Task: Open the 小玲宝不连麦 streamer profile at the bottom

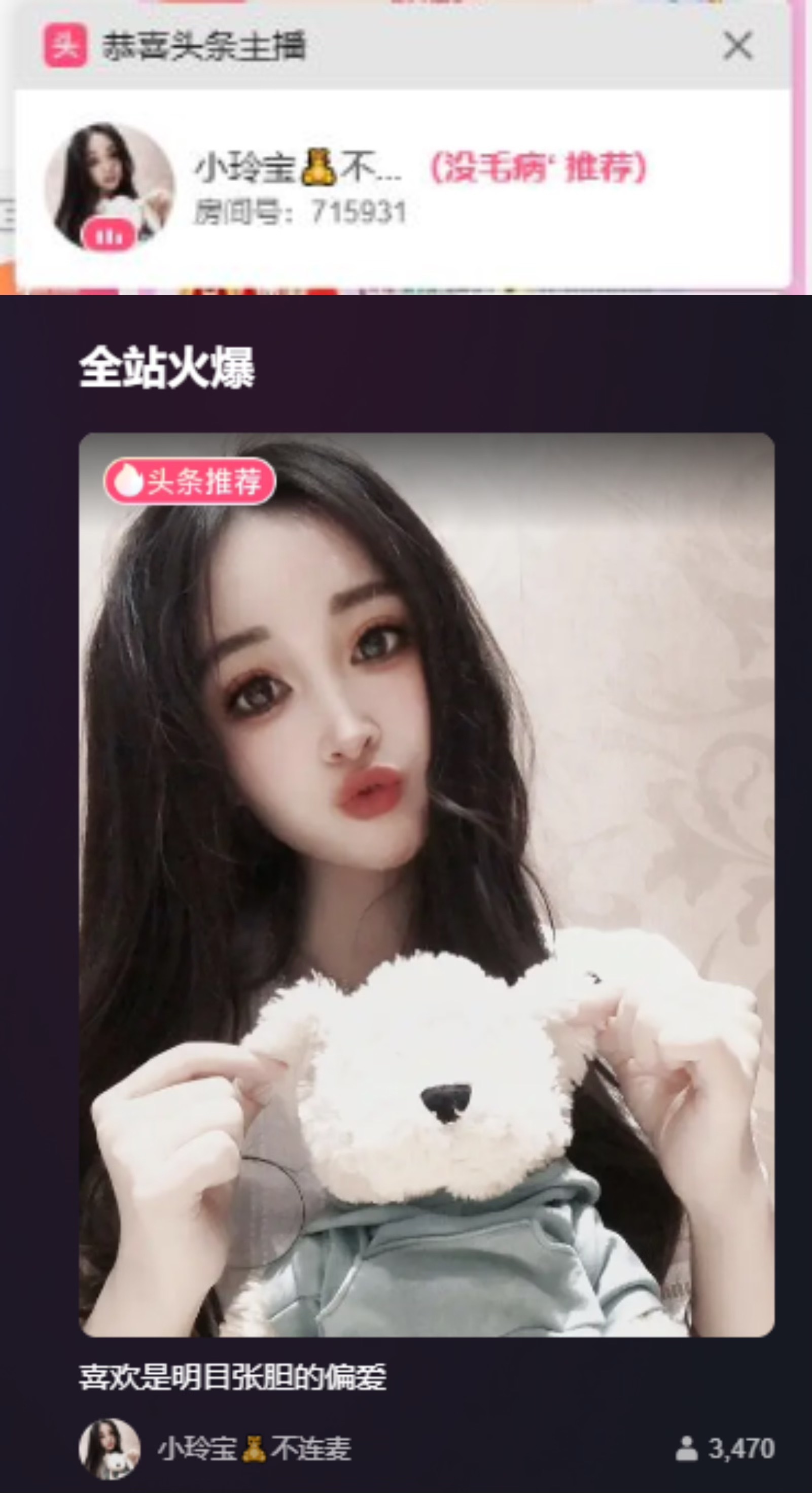Action: coord(110,1449)
